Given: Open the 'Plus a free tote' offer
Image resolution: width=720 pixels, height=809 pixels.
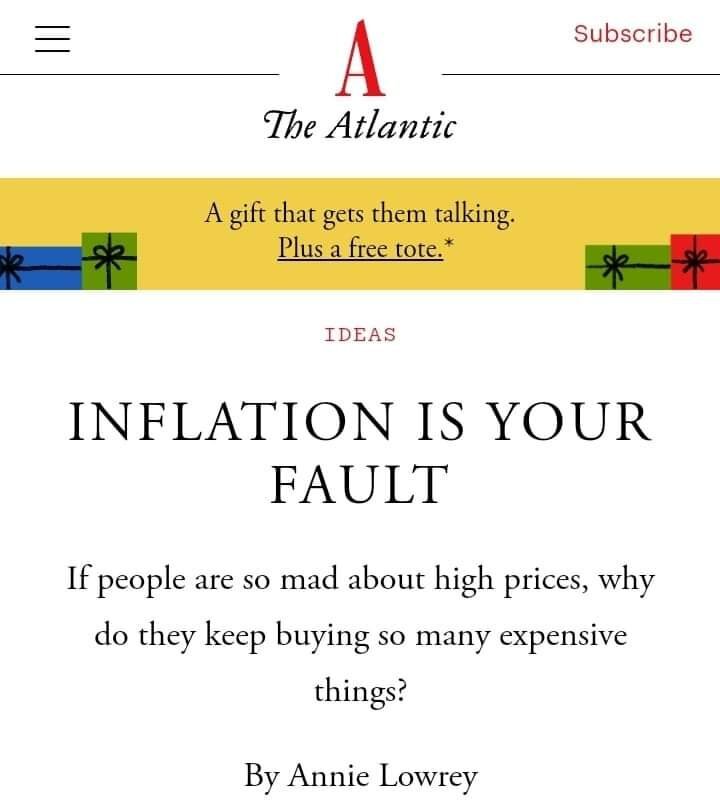Looking at the screenshot, I should 358,248.
